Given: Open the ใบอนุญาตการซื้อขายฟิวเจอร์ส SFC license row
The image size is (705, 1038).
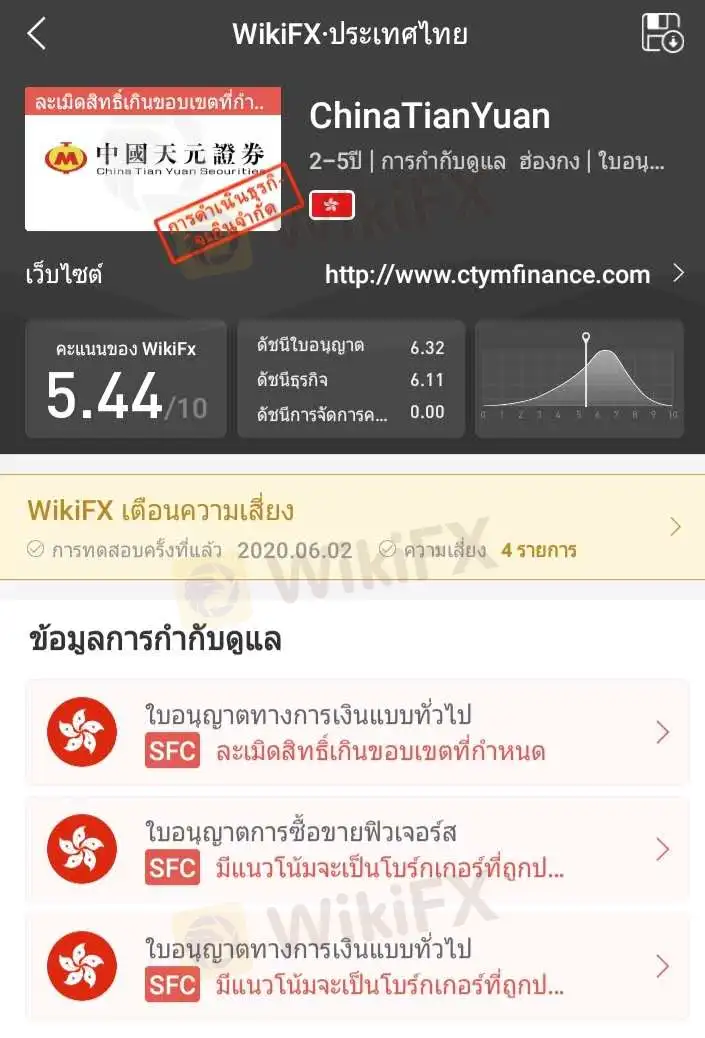Looking at the screenshot, I should pyautogui.click(x=357, y=849).
